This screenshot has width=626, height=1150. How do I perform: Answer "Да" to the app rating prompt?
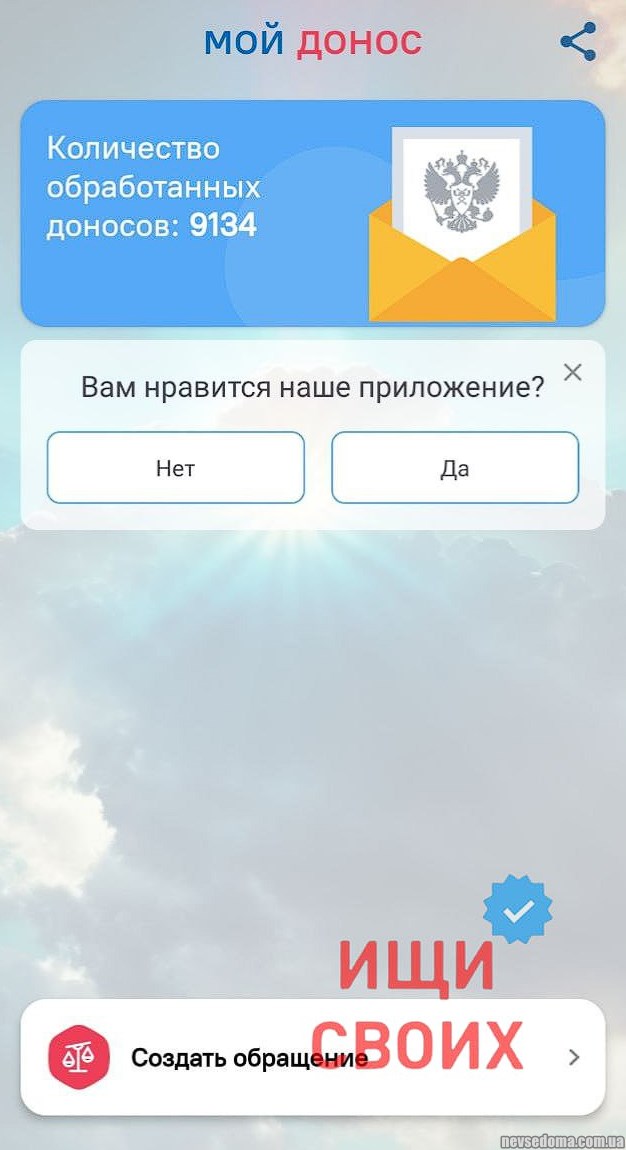coord(455,468)
